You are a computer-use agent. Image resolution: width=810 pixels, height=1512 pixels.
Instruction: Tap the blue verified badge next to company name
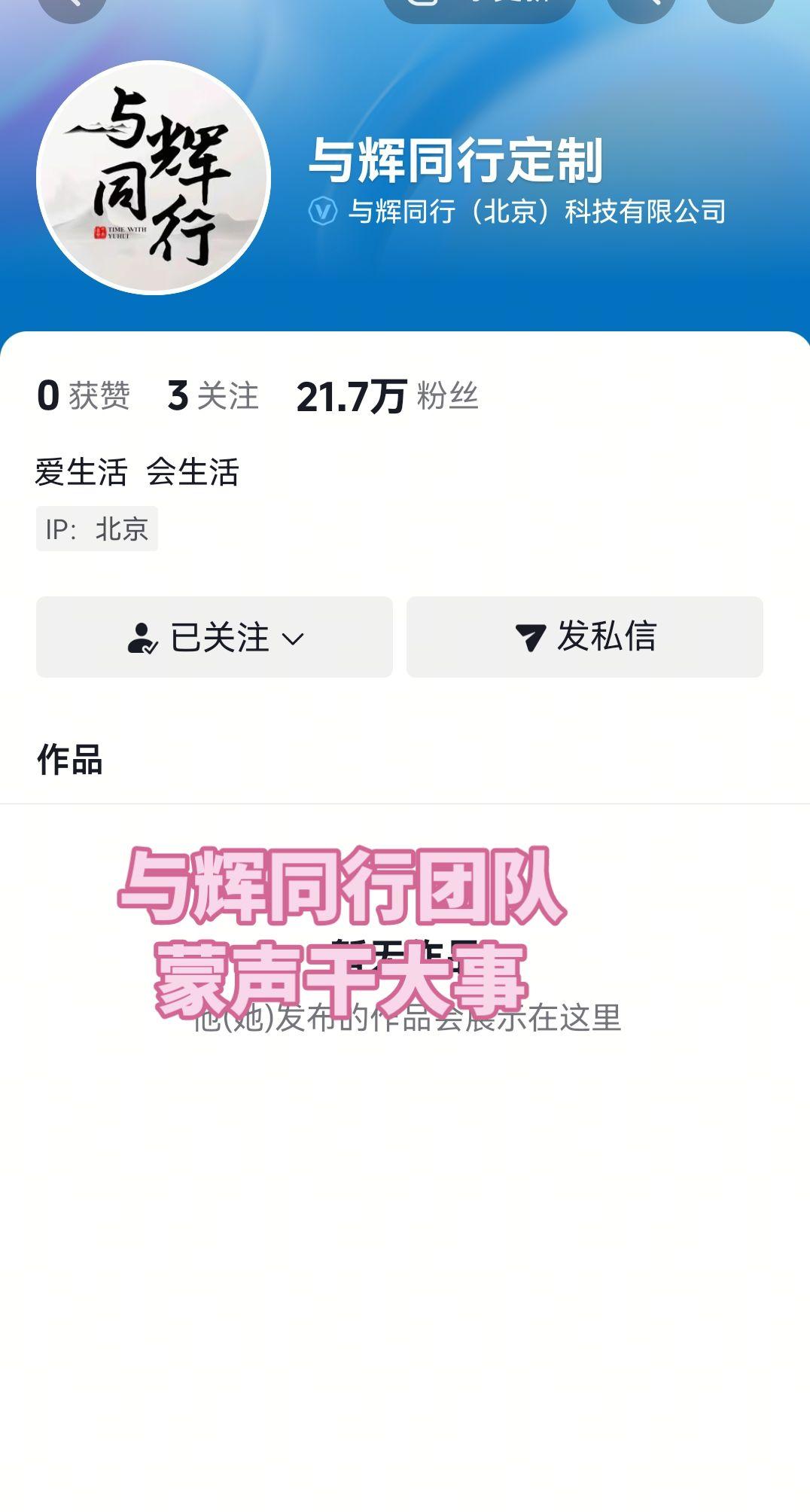tap(322, 212)
